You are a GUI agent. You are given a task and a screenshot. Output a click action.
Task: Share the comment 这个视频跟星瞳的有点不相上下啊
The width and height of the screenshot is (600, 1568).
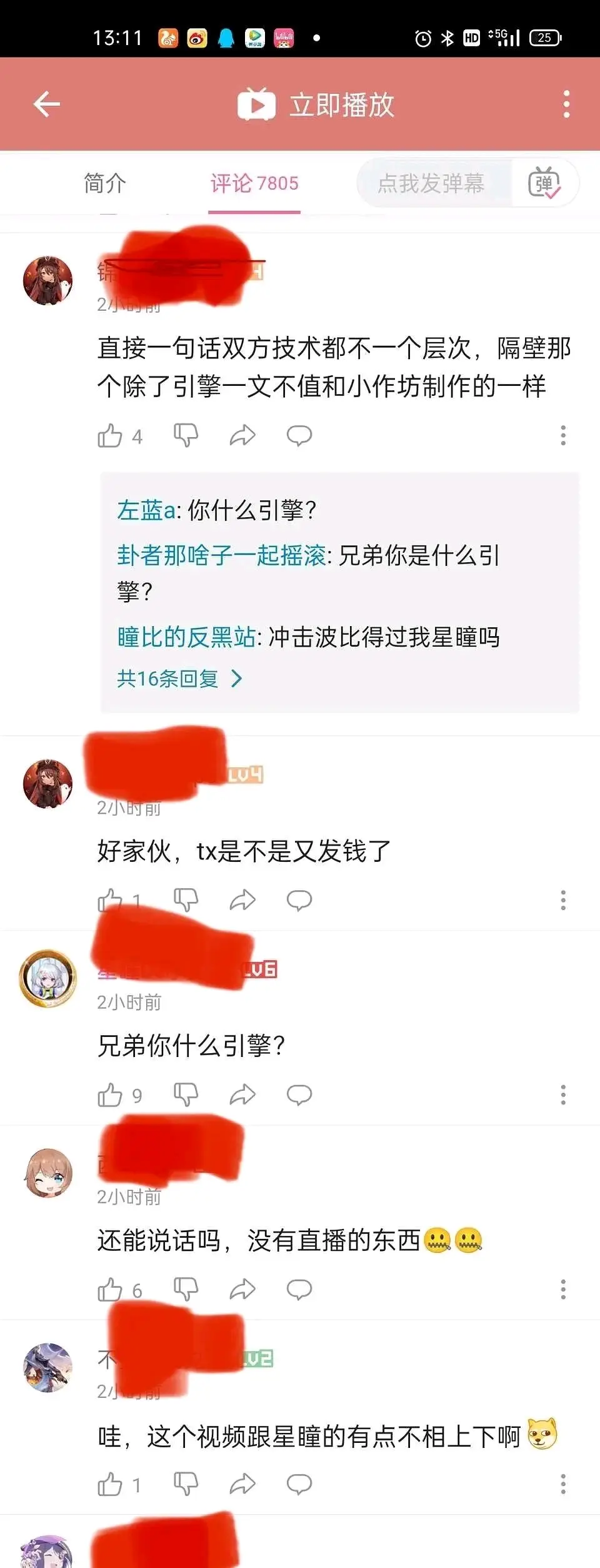coord(242,1484)
